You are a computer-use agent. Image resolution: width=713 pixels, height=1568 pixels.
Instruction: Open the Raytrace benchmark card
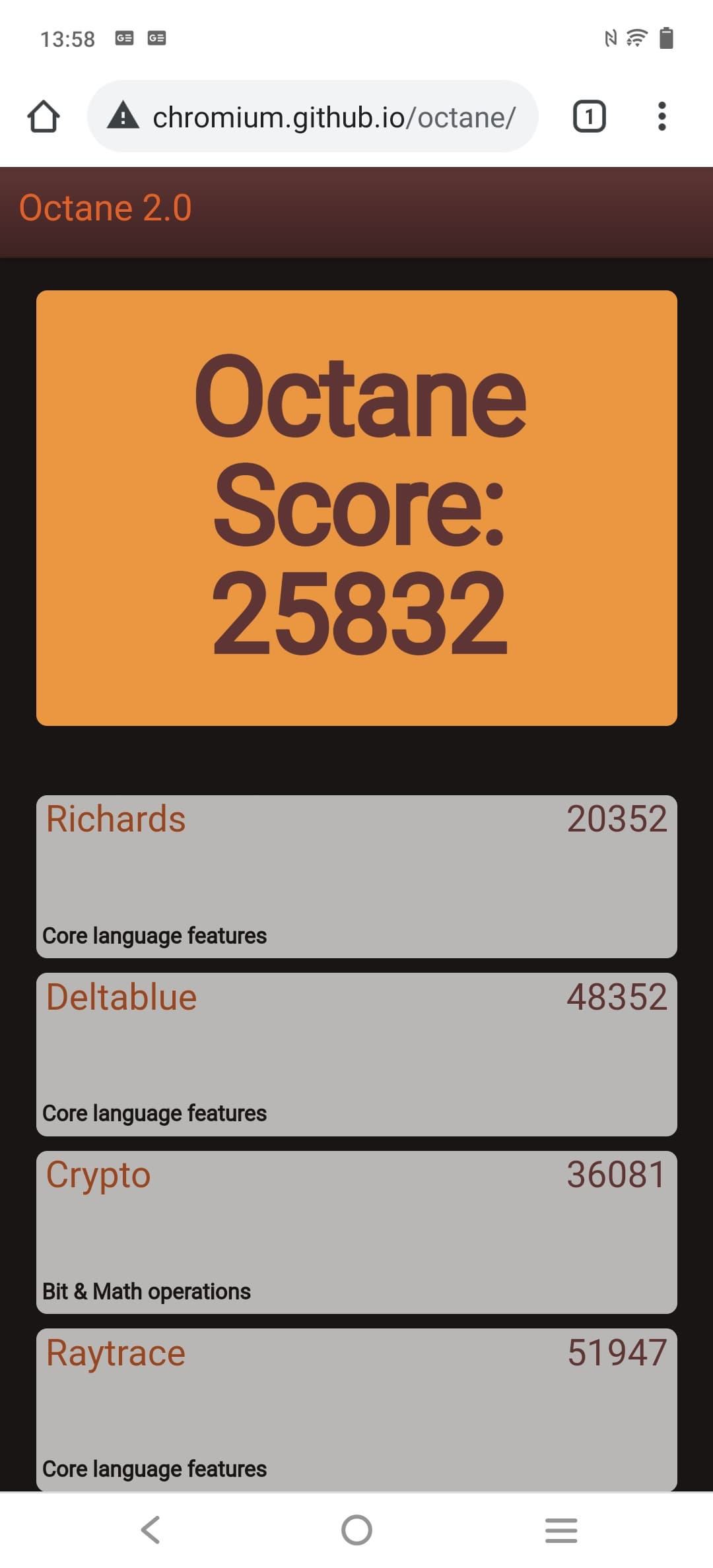pos(356,1409)
